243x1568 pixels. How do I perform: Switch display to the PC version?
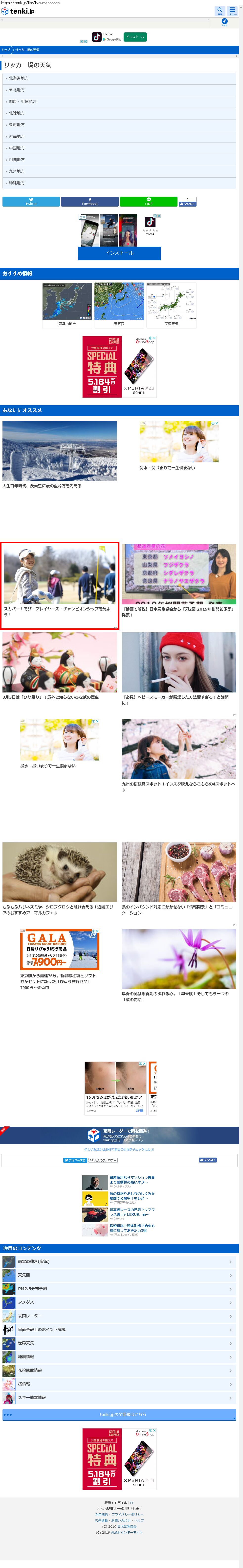coord(133,1503)
